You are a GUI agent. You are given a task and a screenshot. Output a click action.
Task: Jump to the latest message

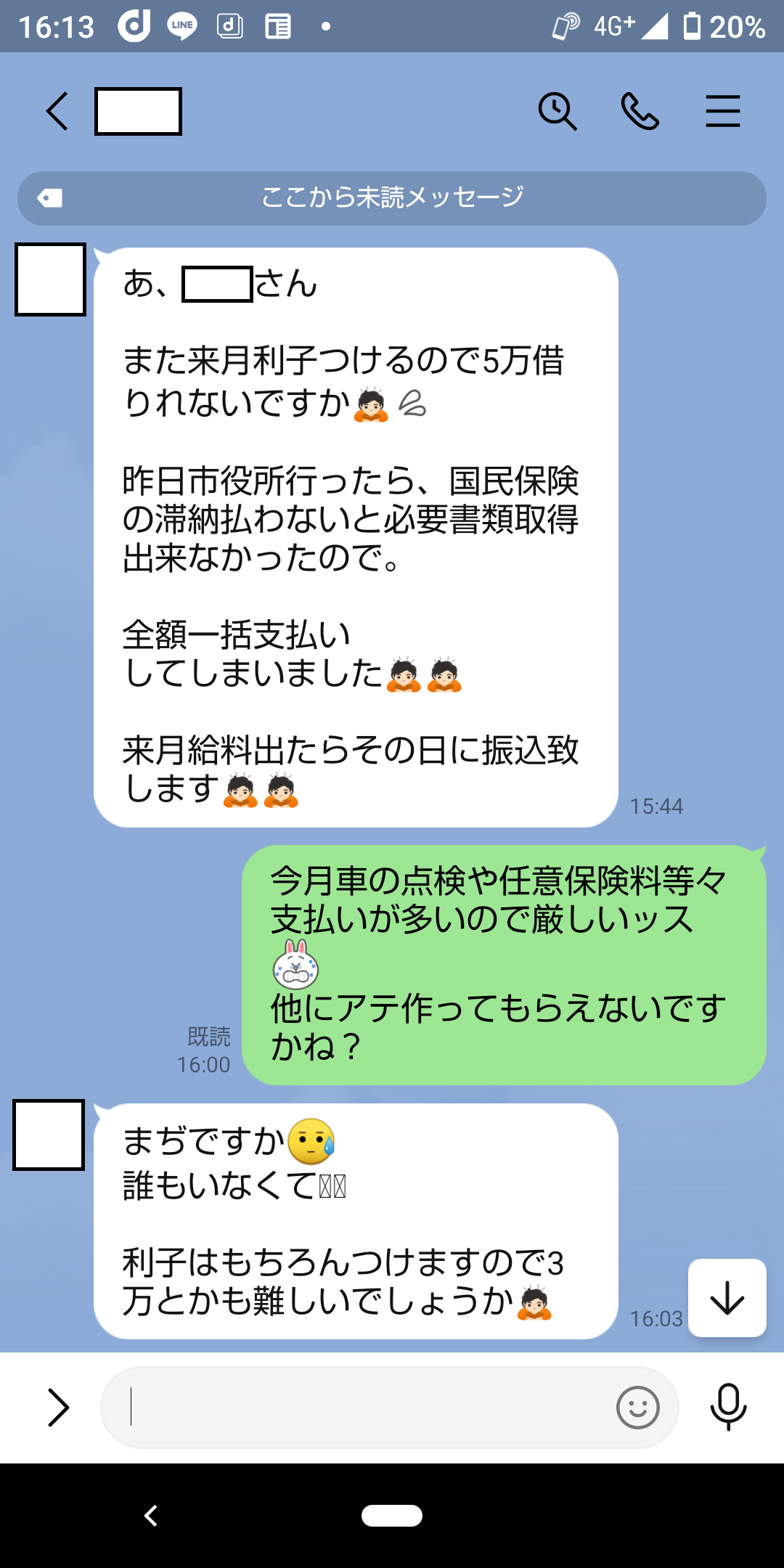(x=727, y=1298)
